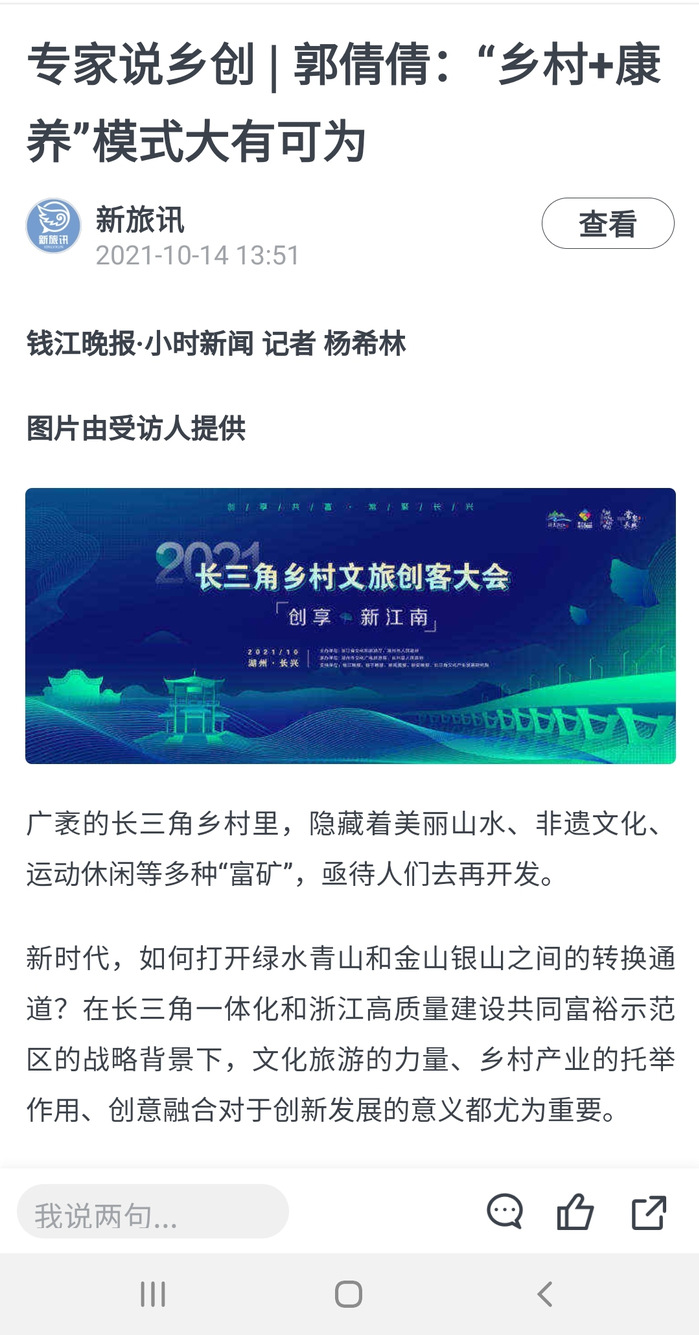Tap the 查看 button beside 新旅讯

(x=607, y=224)
